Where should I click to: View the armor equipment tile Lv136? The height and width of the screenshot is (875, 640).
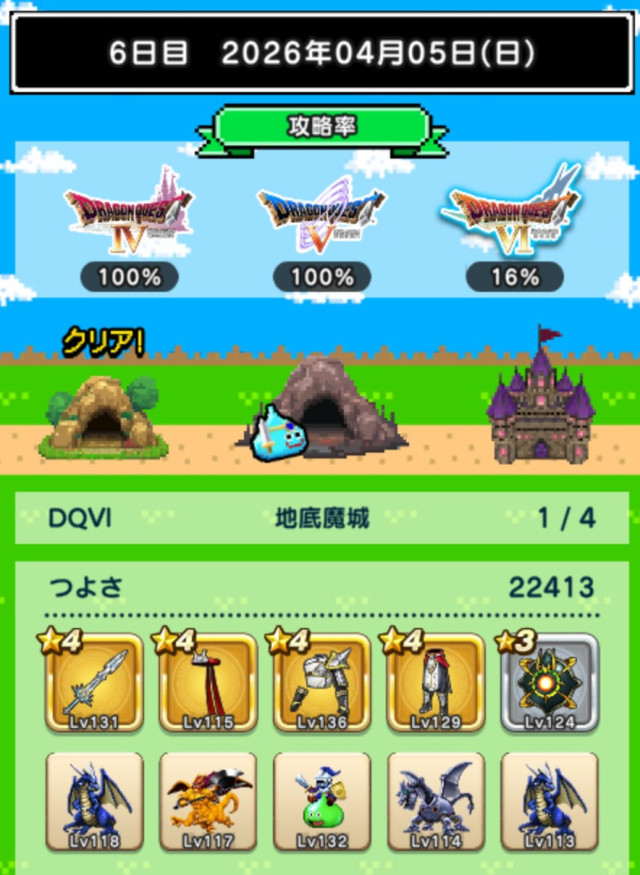pos(321,683)
